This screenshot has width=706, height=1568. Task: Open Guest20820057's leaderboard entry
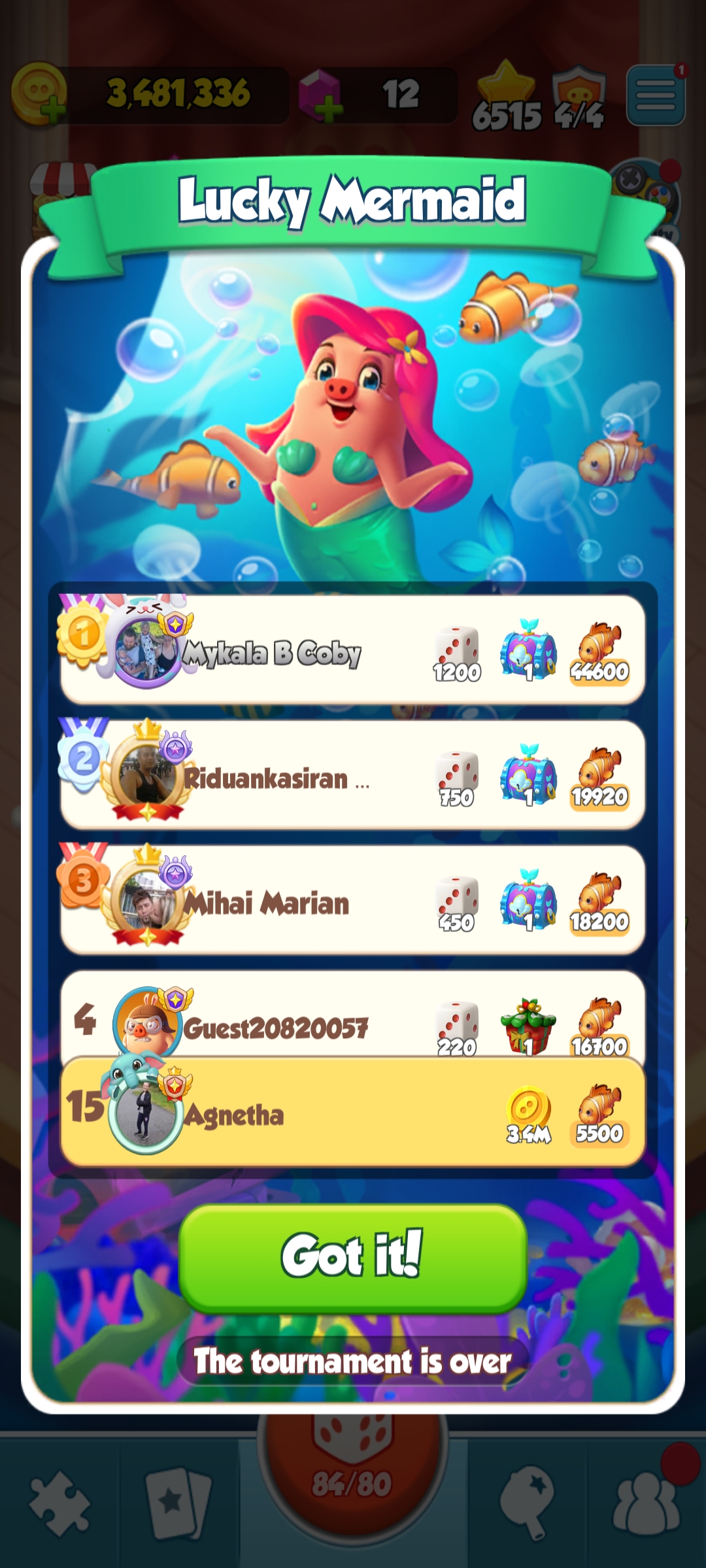click(353, 1019)
